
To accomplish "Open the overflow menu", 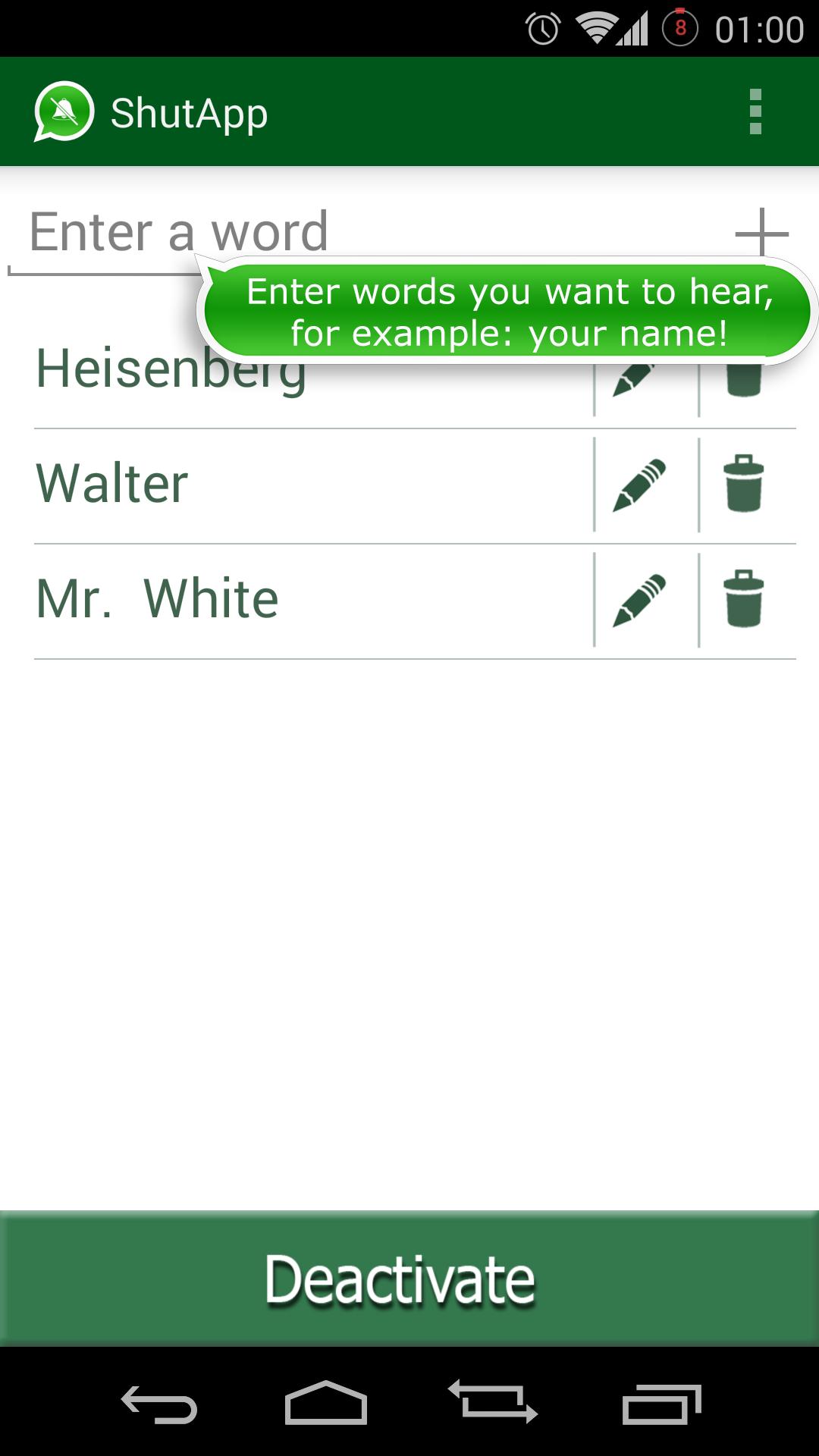I will [x=755, y=111].
